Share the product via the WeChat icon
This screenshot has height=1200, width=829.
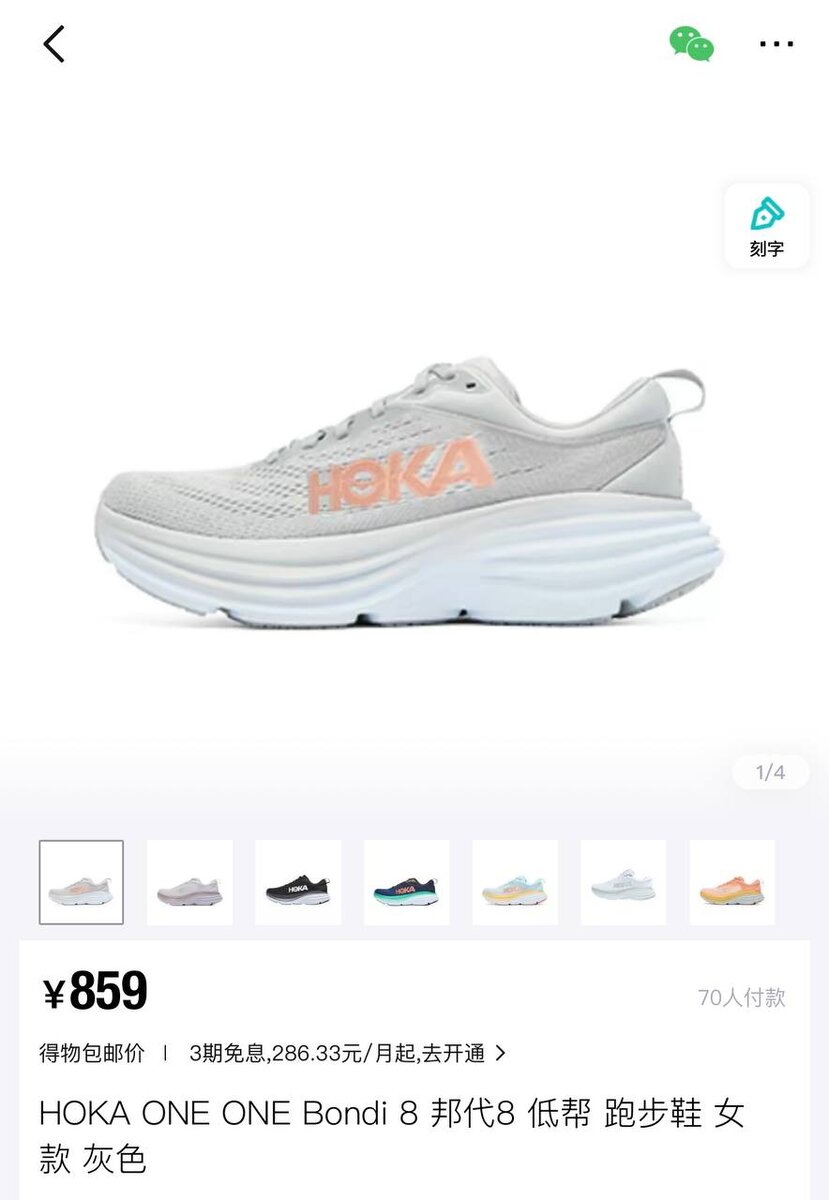[x=691, y=44]
